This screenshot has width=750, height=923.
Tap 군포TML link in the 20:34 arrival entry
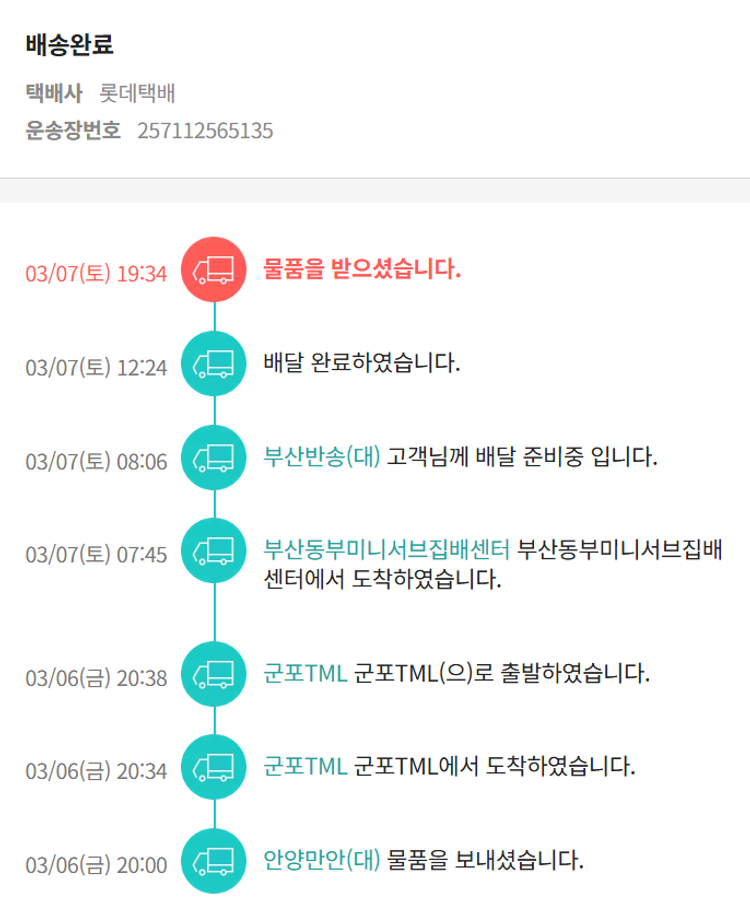305,767
